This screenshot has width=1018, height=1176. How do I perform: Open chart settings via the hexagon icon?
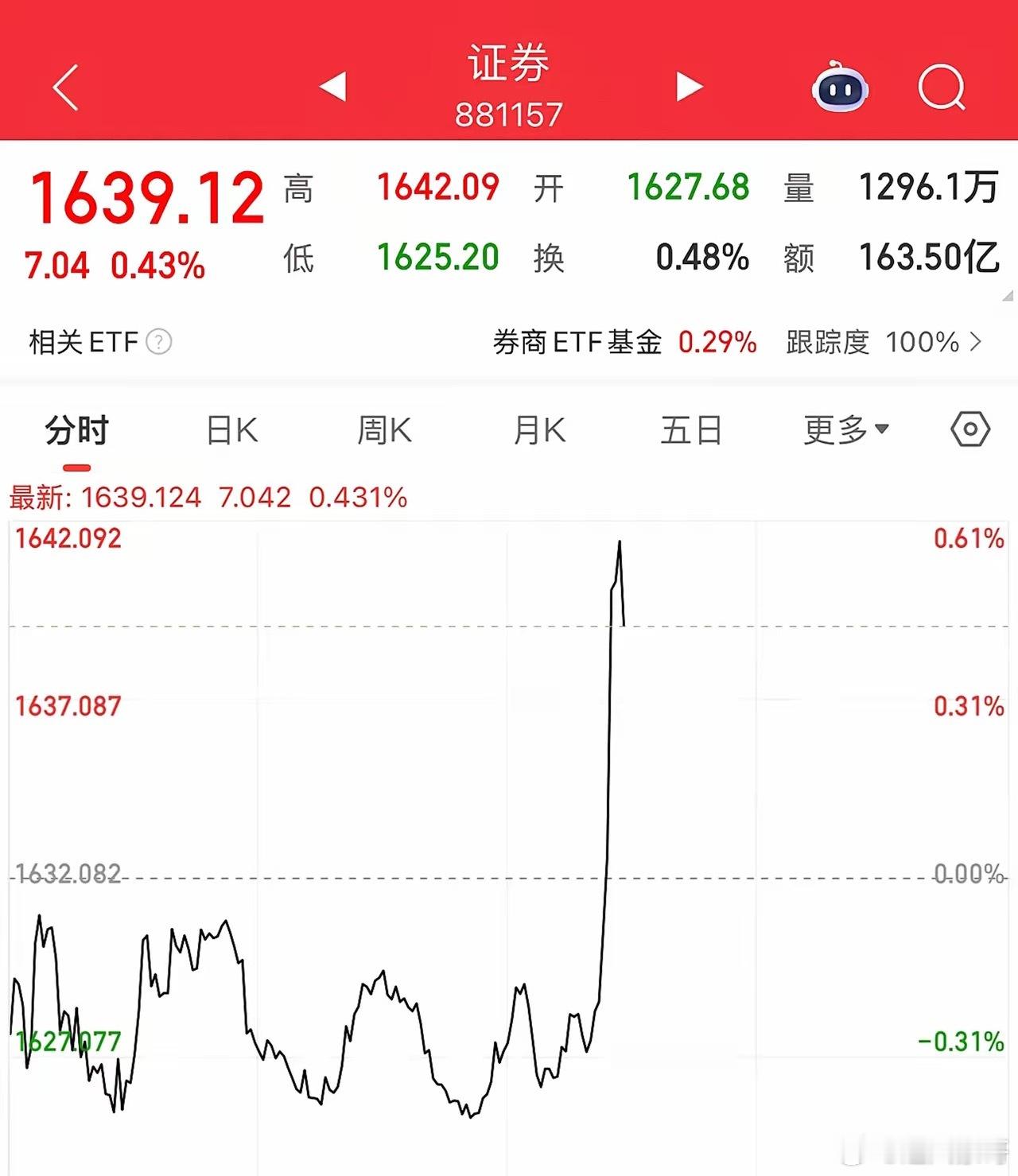click(x=969, y=429)
